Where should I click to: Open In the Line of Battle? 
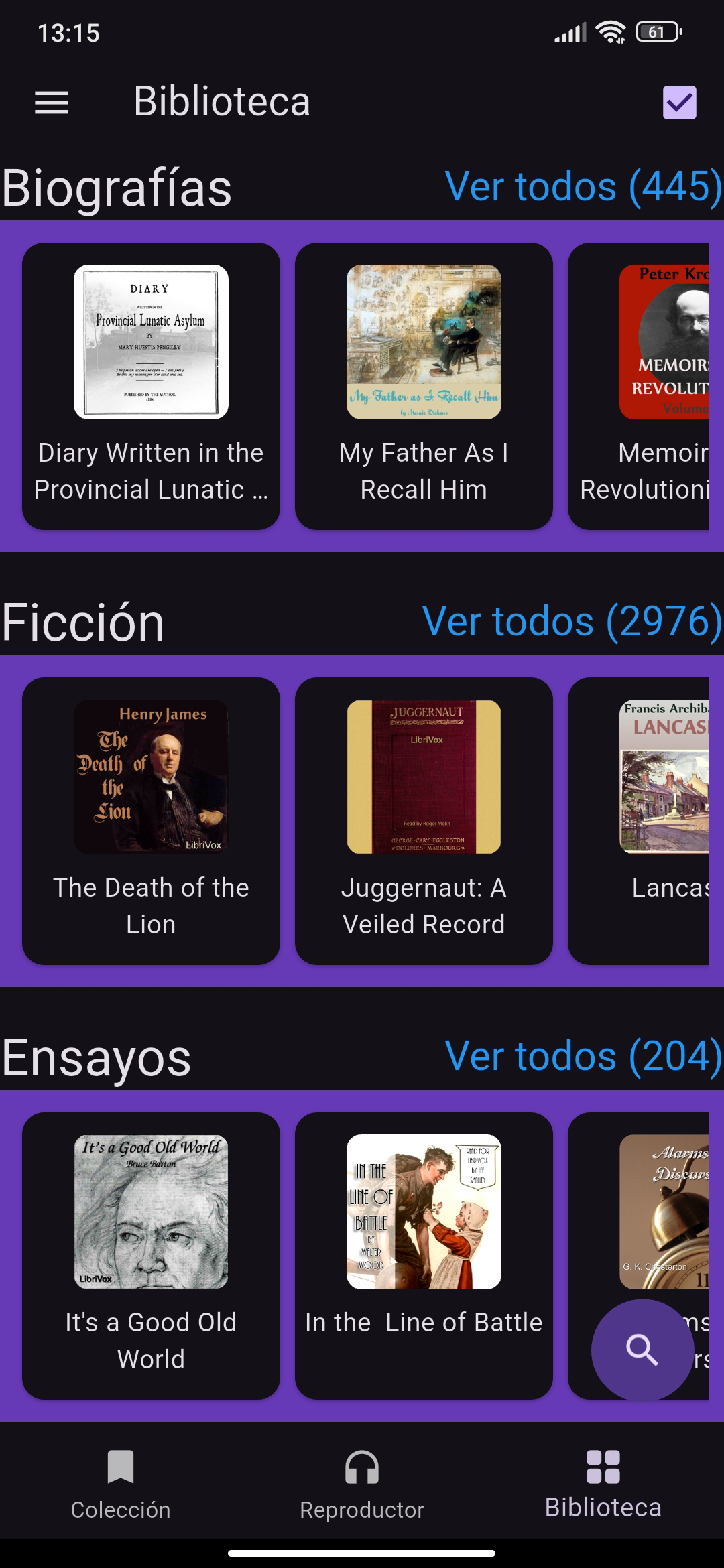(x=424, y=1255)
